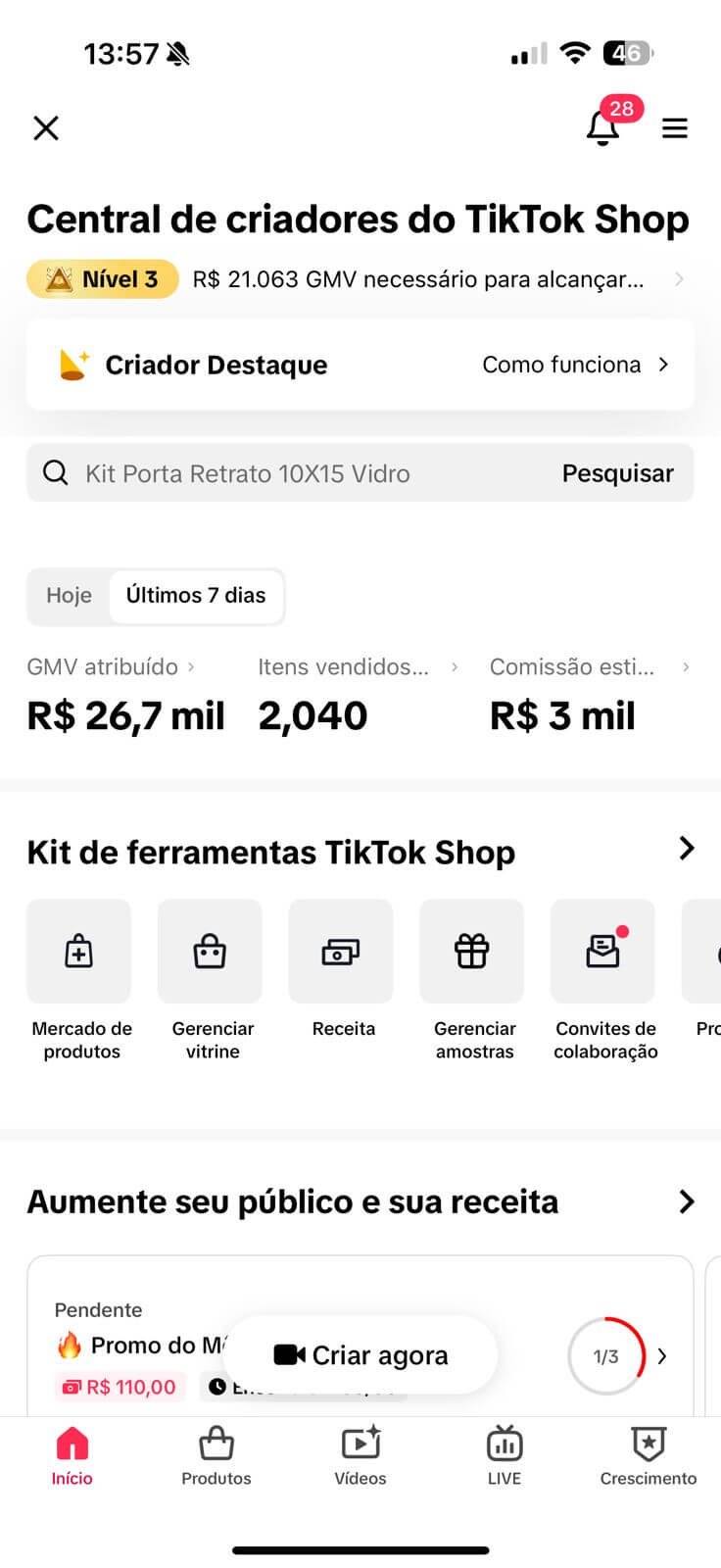Expand the Kit de ferramentas TikTok Shop section
Image resolution: width=721 pixels, height=1568 pixels.
click(x=686, y=849)
